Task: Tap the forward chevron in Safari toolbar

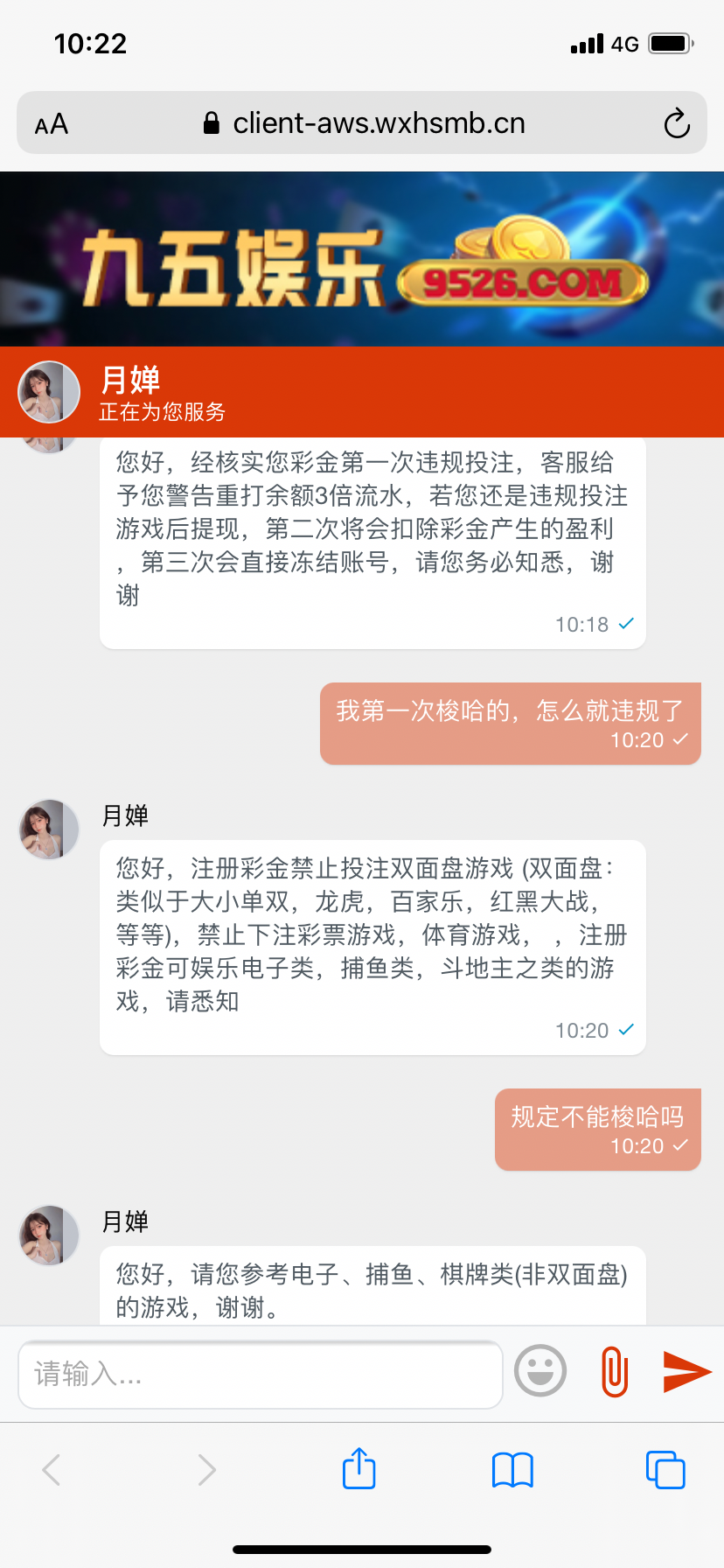Action: (x=205, y=1469)
